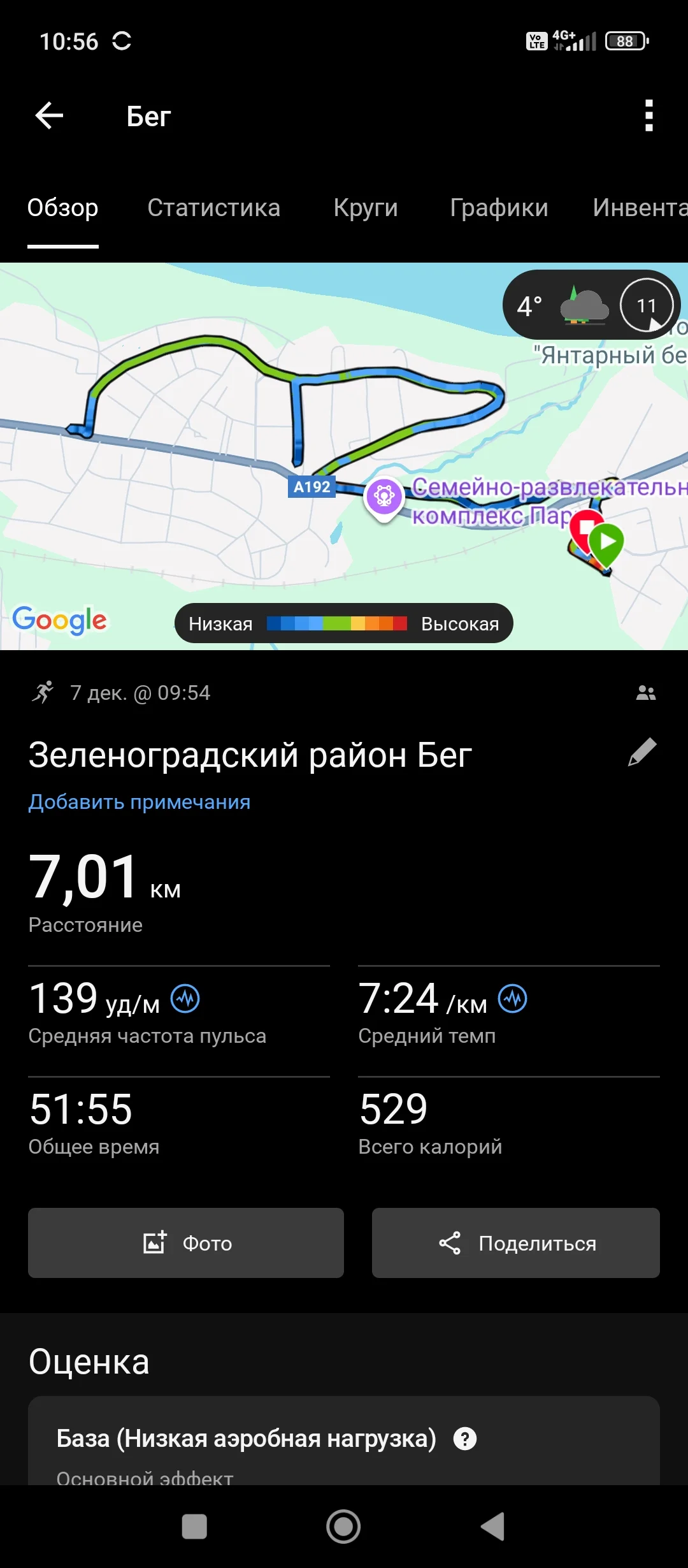Tap the heart rate pulse icon near 139 уд/м
Screen dimensions: 688x1568
tap(186, 999)
